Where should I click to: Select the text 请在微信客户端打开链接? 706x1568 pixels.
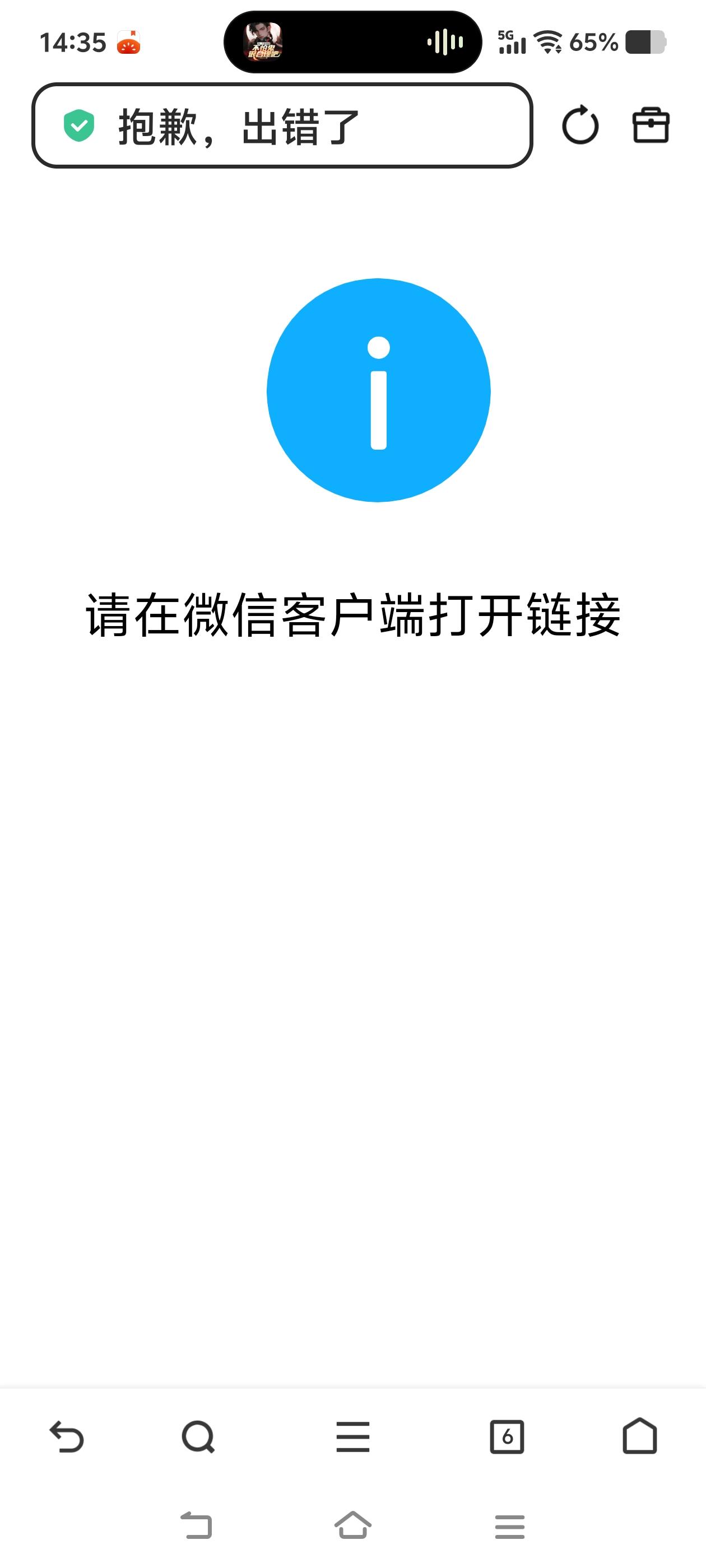click(352, 616)
